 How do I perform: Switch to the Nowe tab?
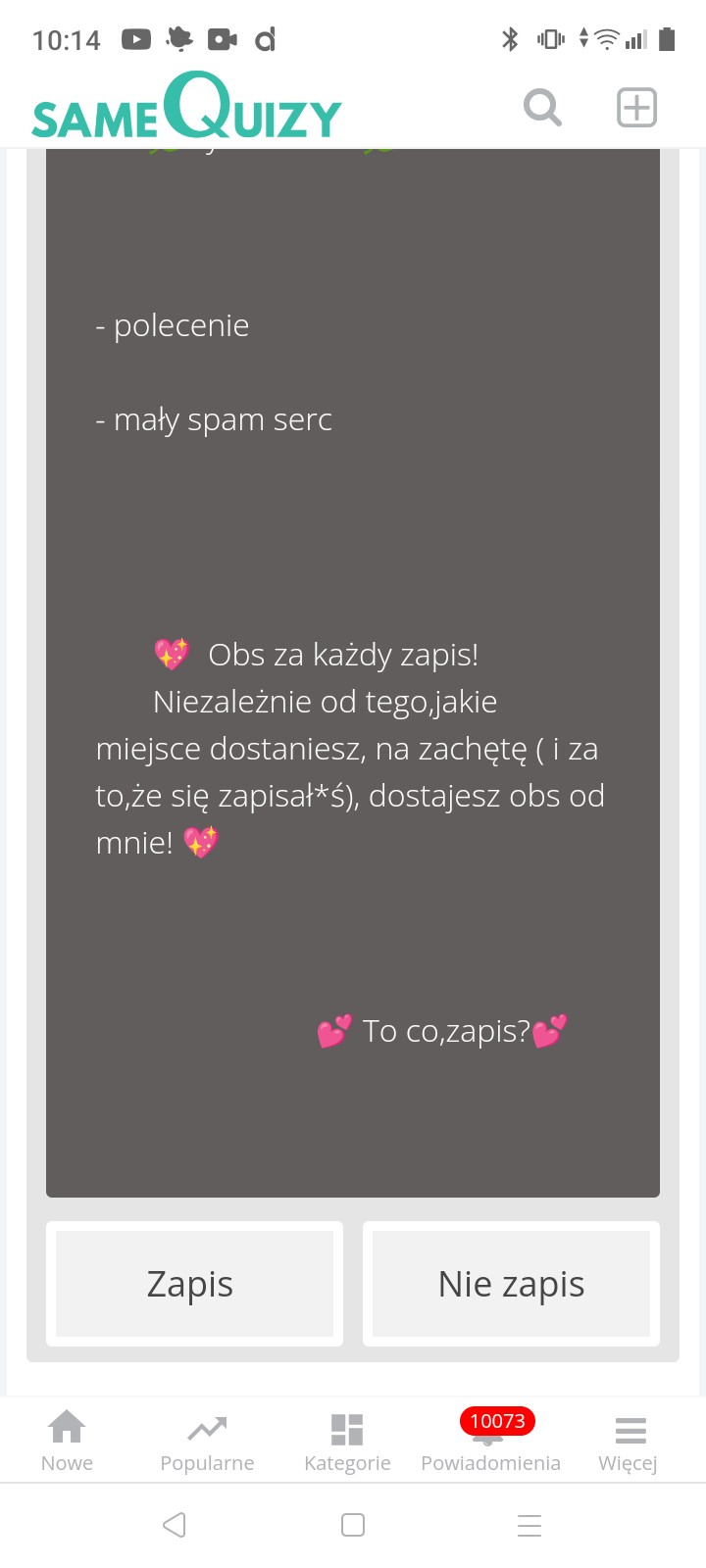[x=67, y=1441]
